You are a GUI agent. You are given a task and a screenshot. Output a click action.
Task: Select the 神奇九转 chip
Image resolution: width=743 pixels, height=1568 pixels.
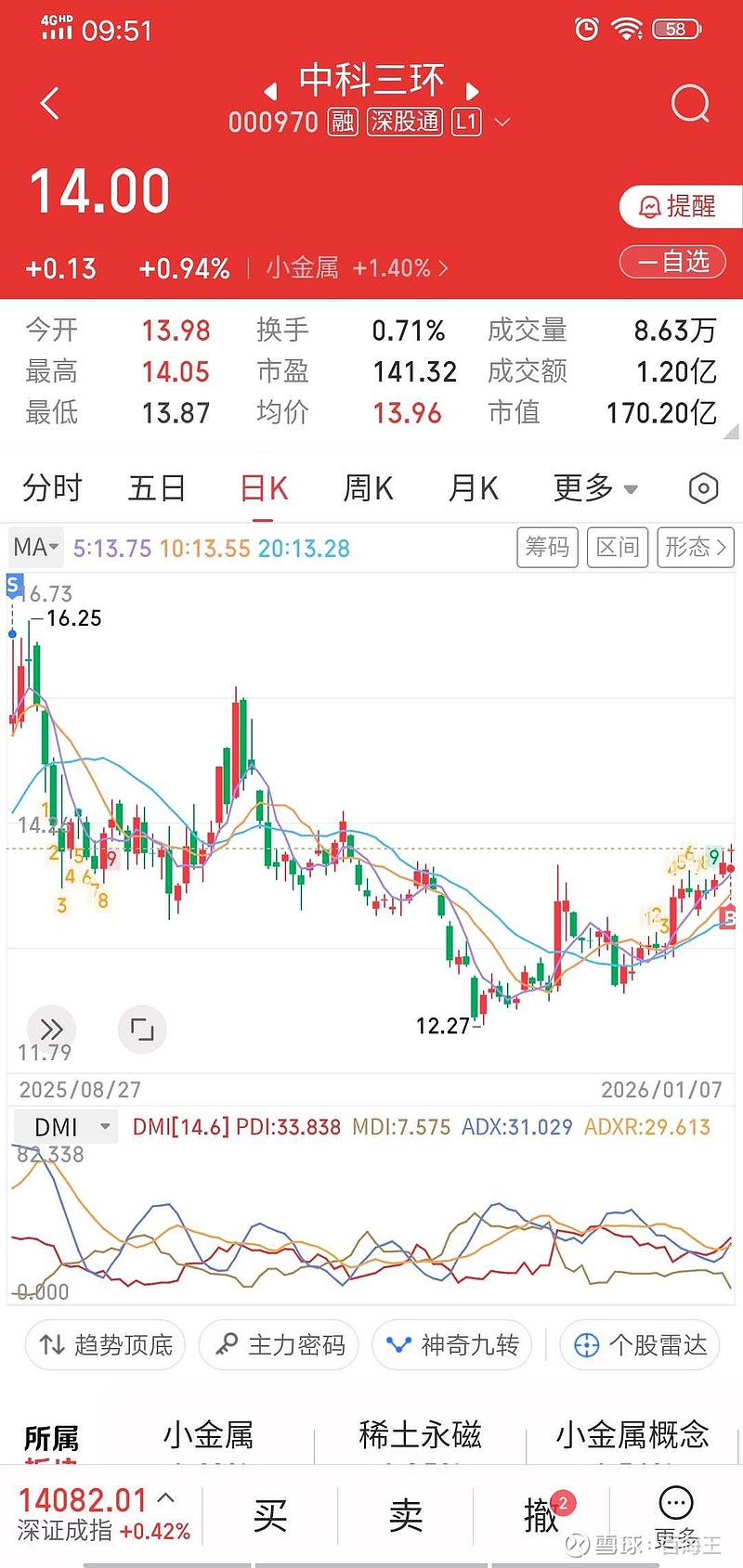point(452,1345)
